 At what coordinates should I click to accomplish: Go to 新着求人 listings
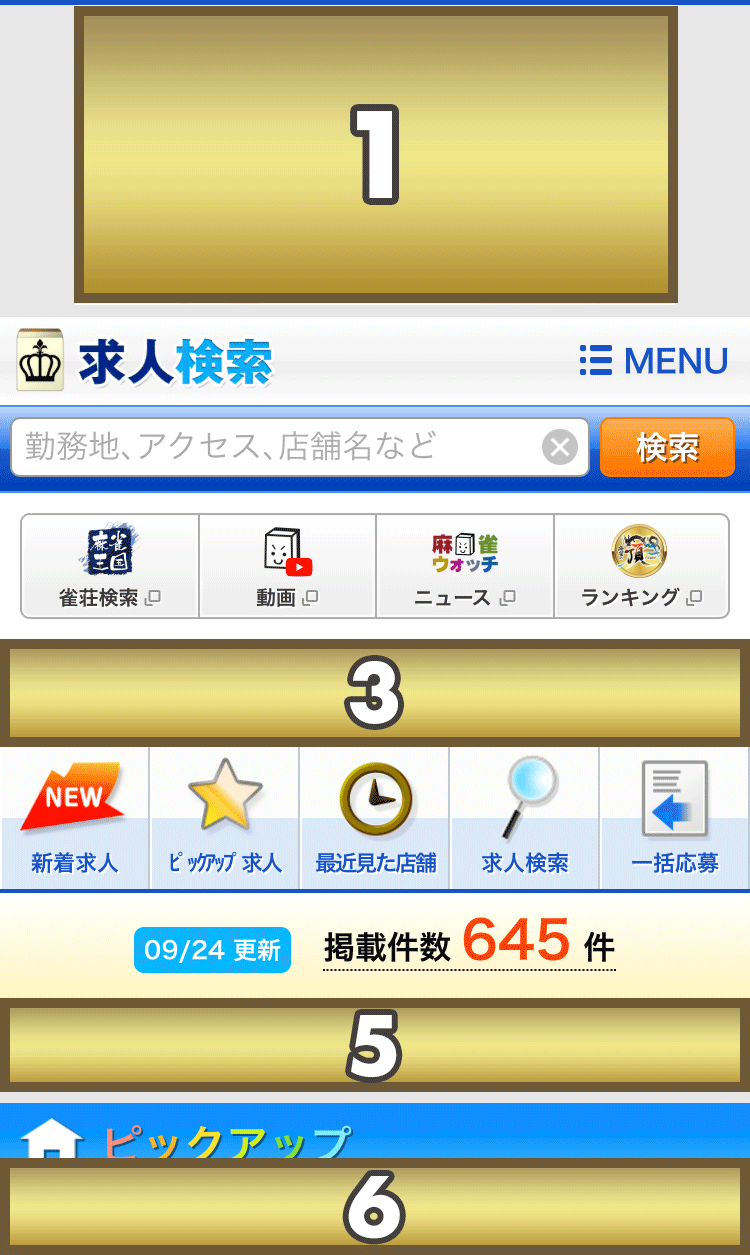(x=75, y=819)
